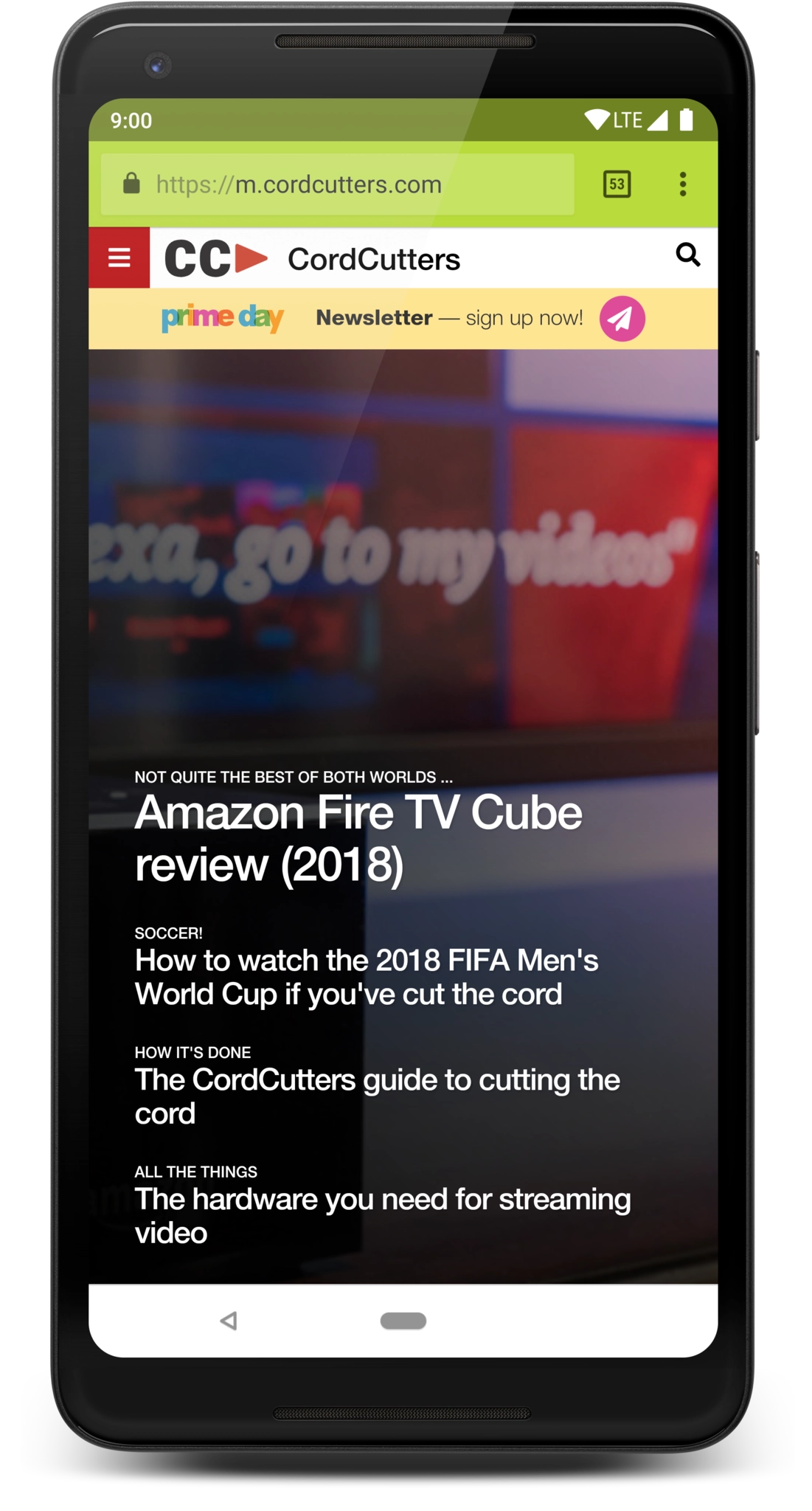Screen dimensions: 812x1511
Task: Open the Prime Day link
Action: click(x=222, y=318)
